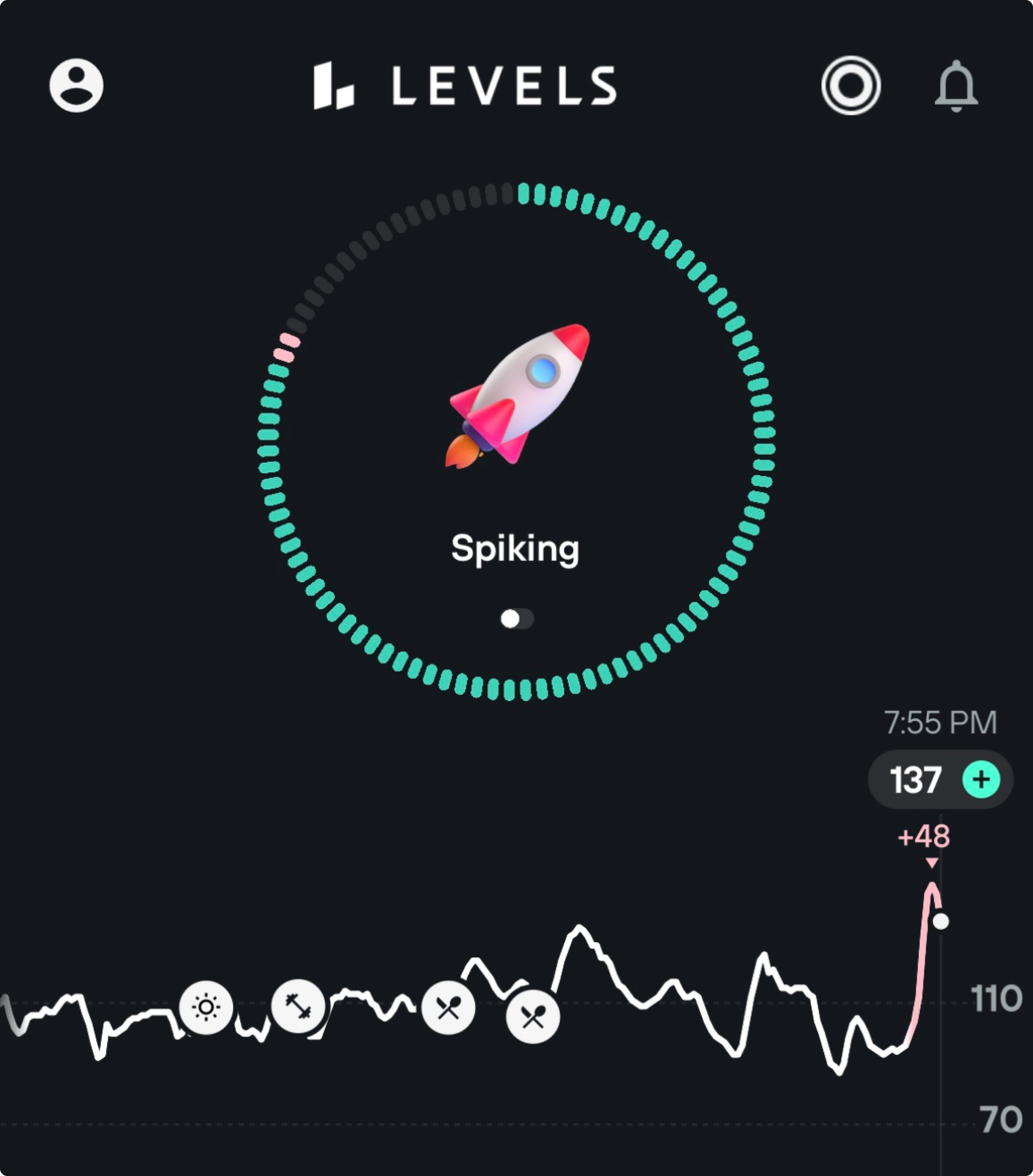Image resolution: width=1033 pixels, height=1176 pixels.
Task: Select the dumbbell workout marker on the graph
Action: pyautogui.click(x=298, y=1006)
